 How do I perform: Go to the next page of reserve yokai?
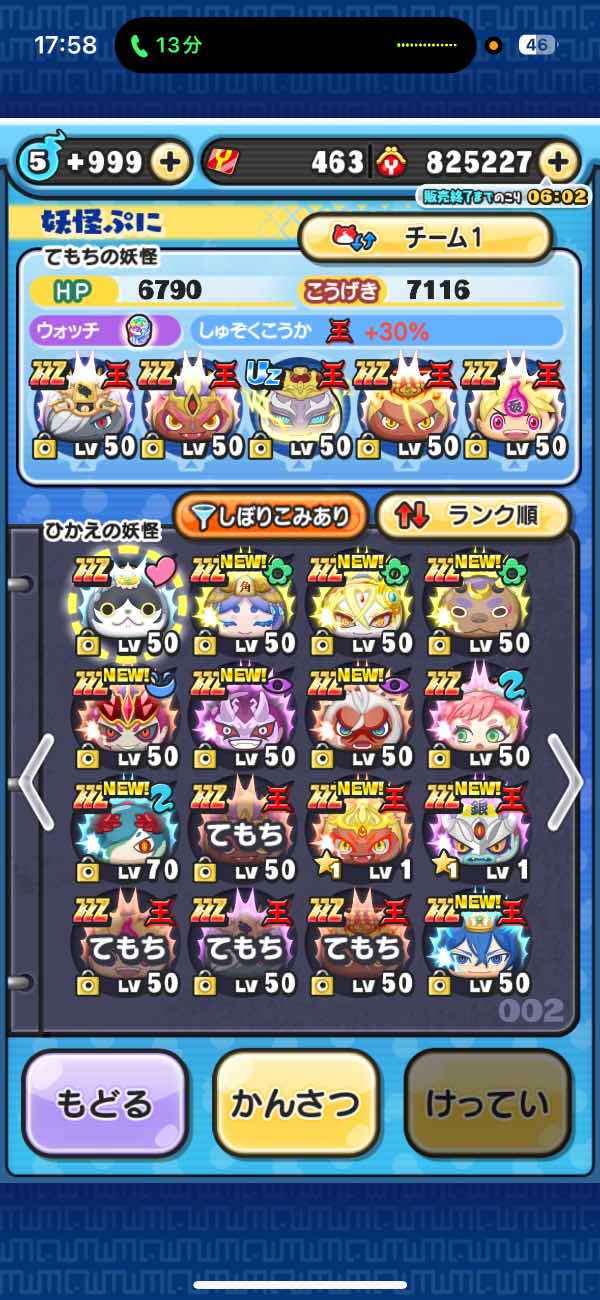[564, 782]
